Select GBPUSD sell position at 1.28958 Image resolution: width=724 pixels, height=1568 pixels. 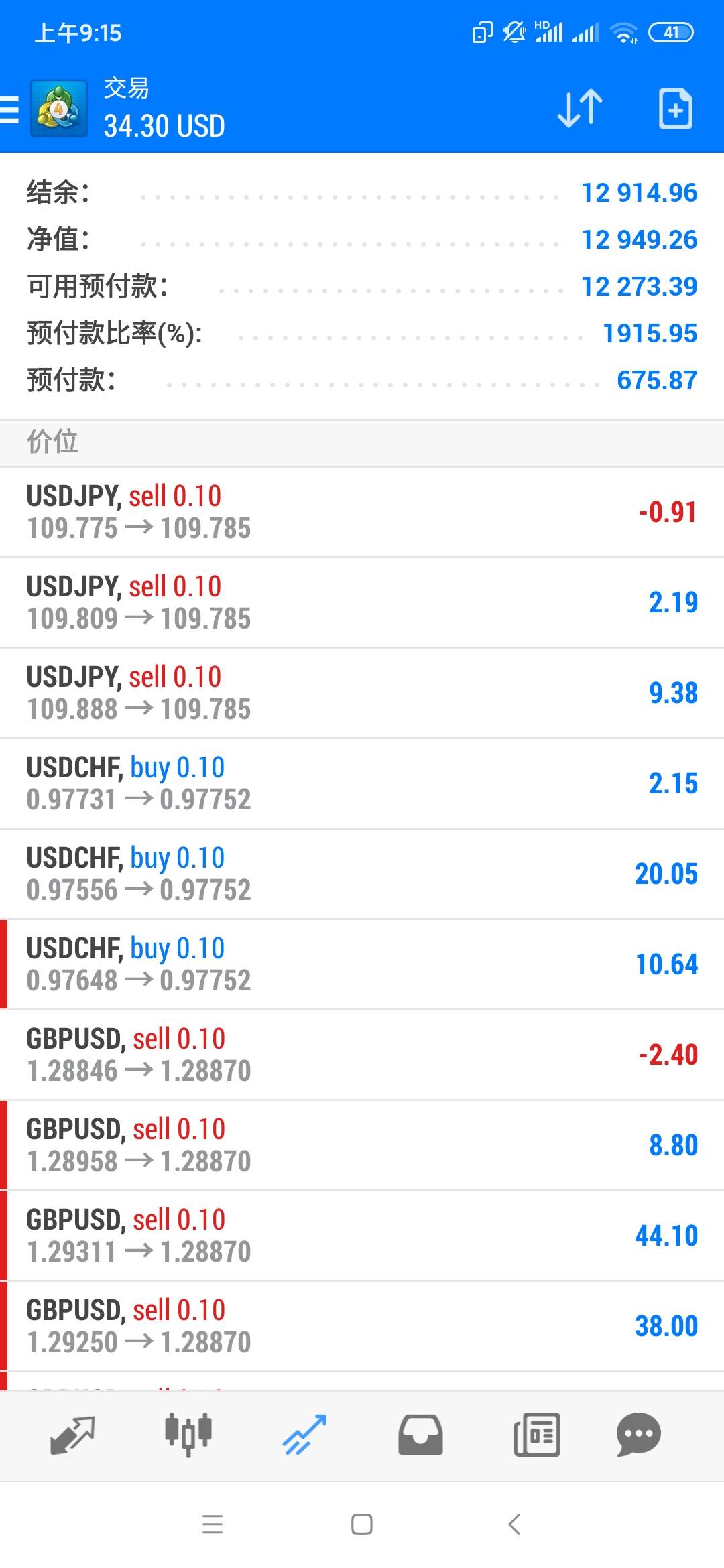[362, 1145]
